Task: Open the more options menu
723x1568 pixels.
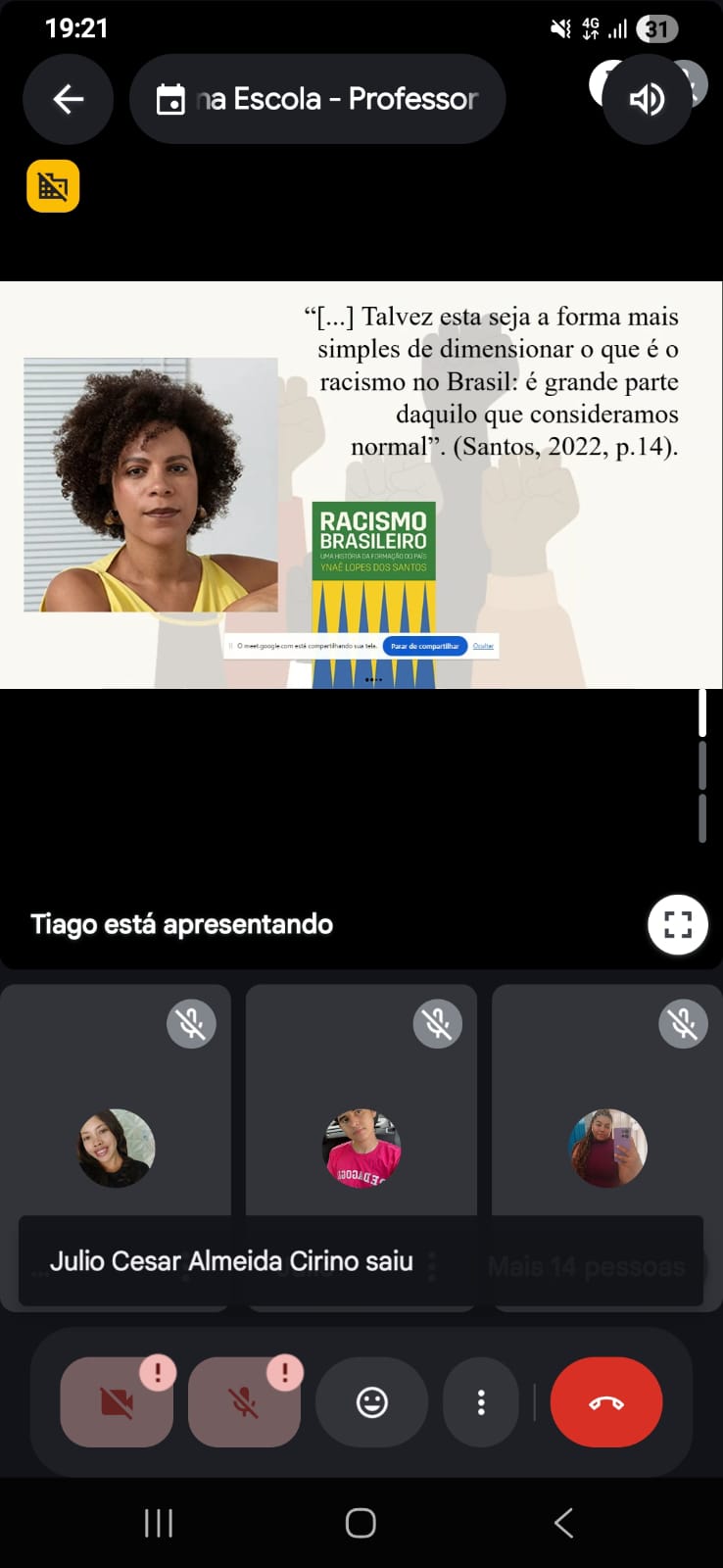Action: [x=480, y=1402]
